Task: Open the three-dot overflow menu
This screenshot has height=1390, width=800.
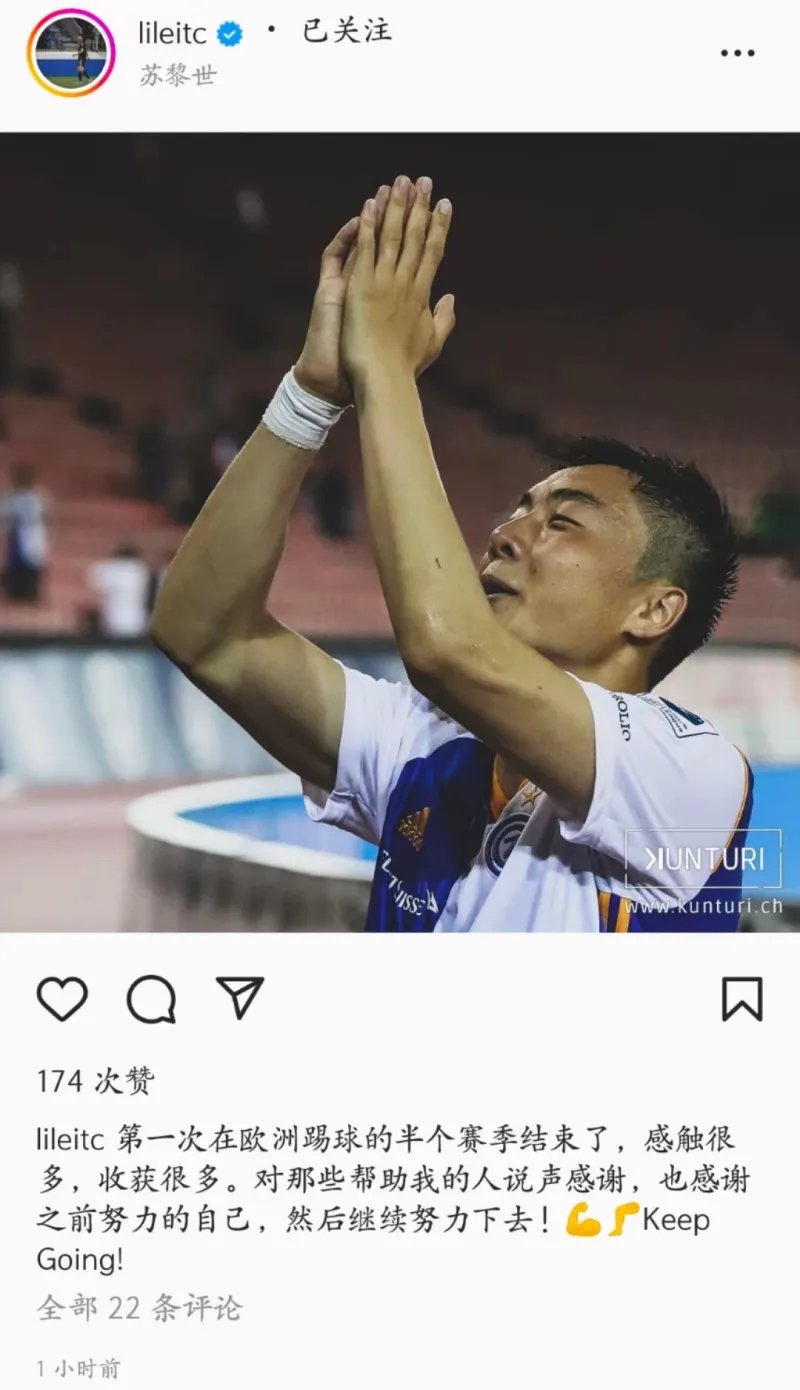Action: [x=738, y=53]
